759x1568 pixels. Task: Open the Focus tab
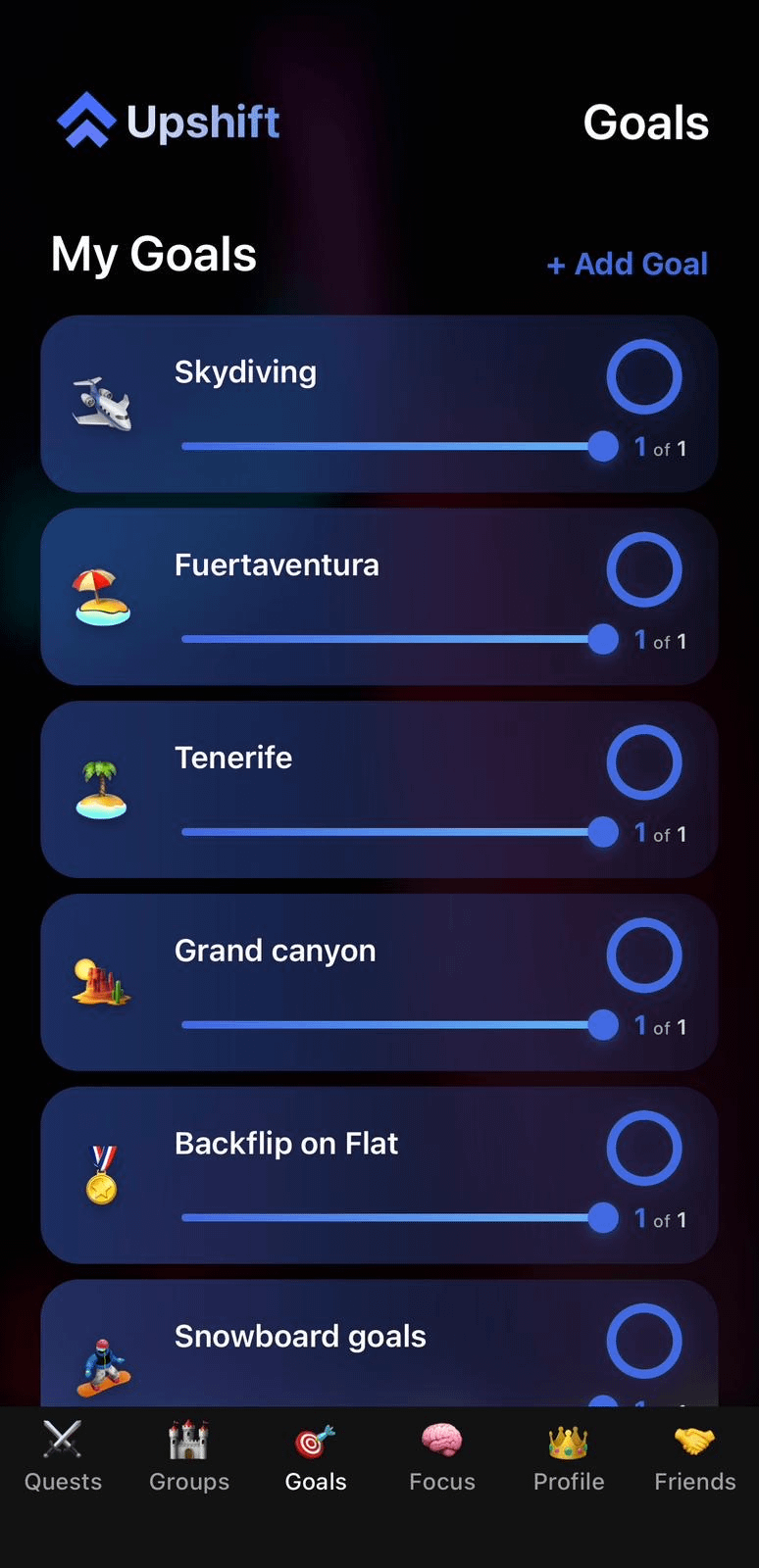(x=442, y=1457)
